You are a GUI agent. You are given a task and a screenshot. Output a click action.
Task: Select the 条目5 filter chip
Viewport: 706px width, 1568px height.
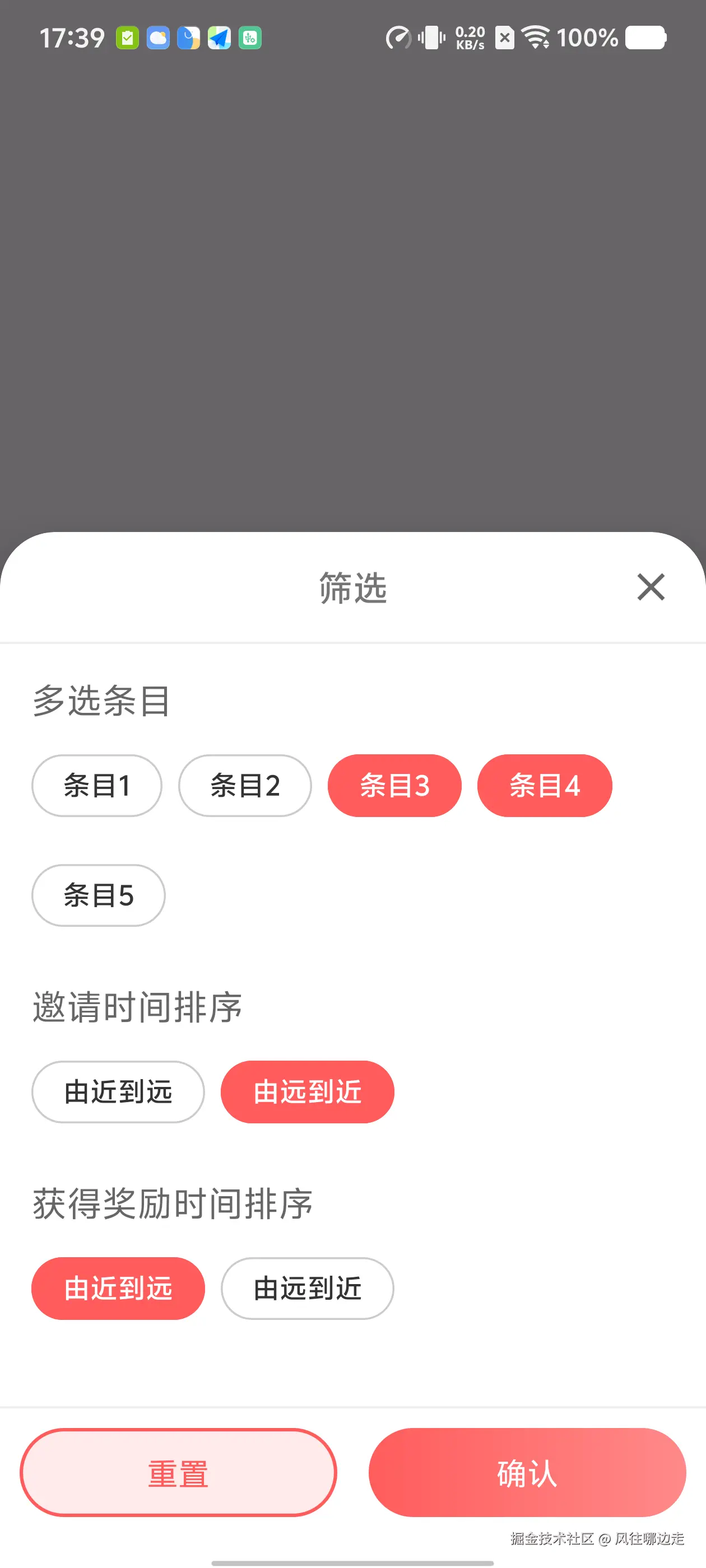click(x=98, y=895)
